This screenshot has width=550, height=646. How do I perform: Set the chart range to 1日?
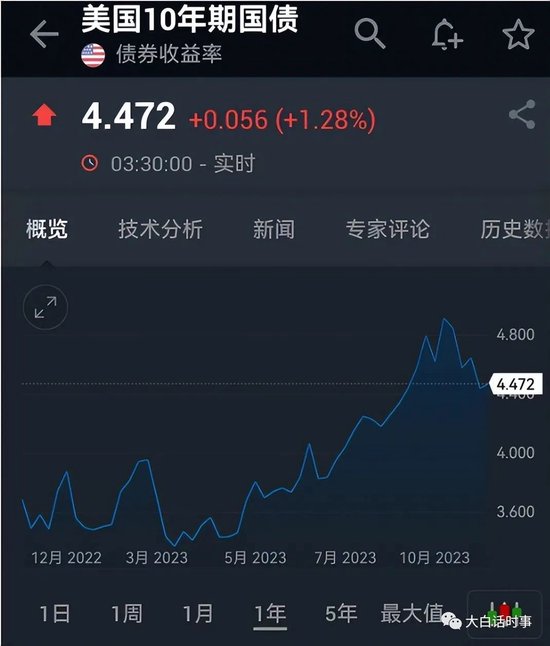tap(55, 613)
